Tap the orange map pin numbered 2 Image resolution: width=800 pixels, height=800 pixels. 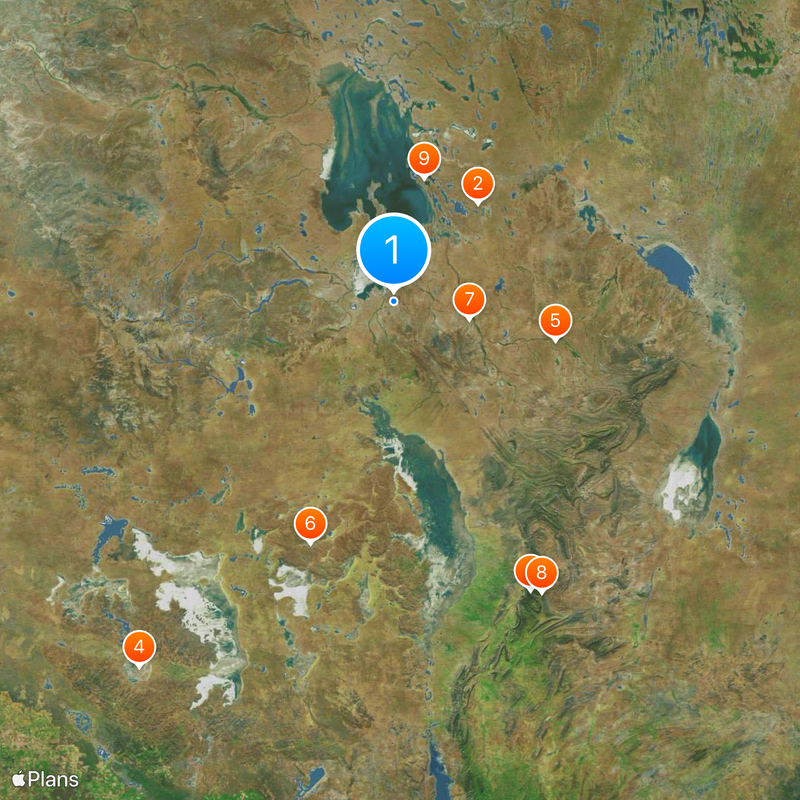477,183
